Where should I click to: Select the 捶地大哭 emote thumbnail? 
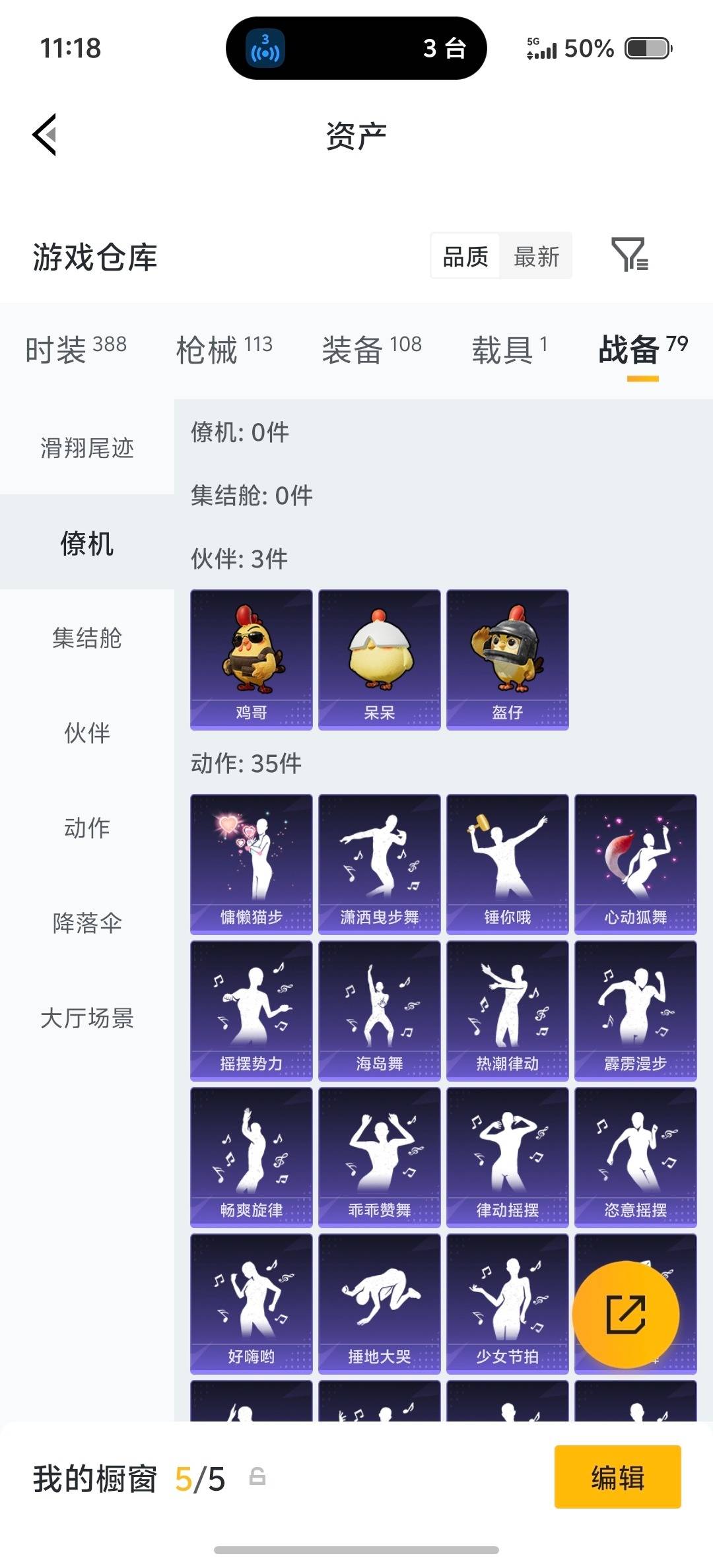point(380,1303)
